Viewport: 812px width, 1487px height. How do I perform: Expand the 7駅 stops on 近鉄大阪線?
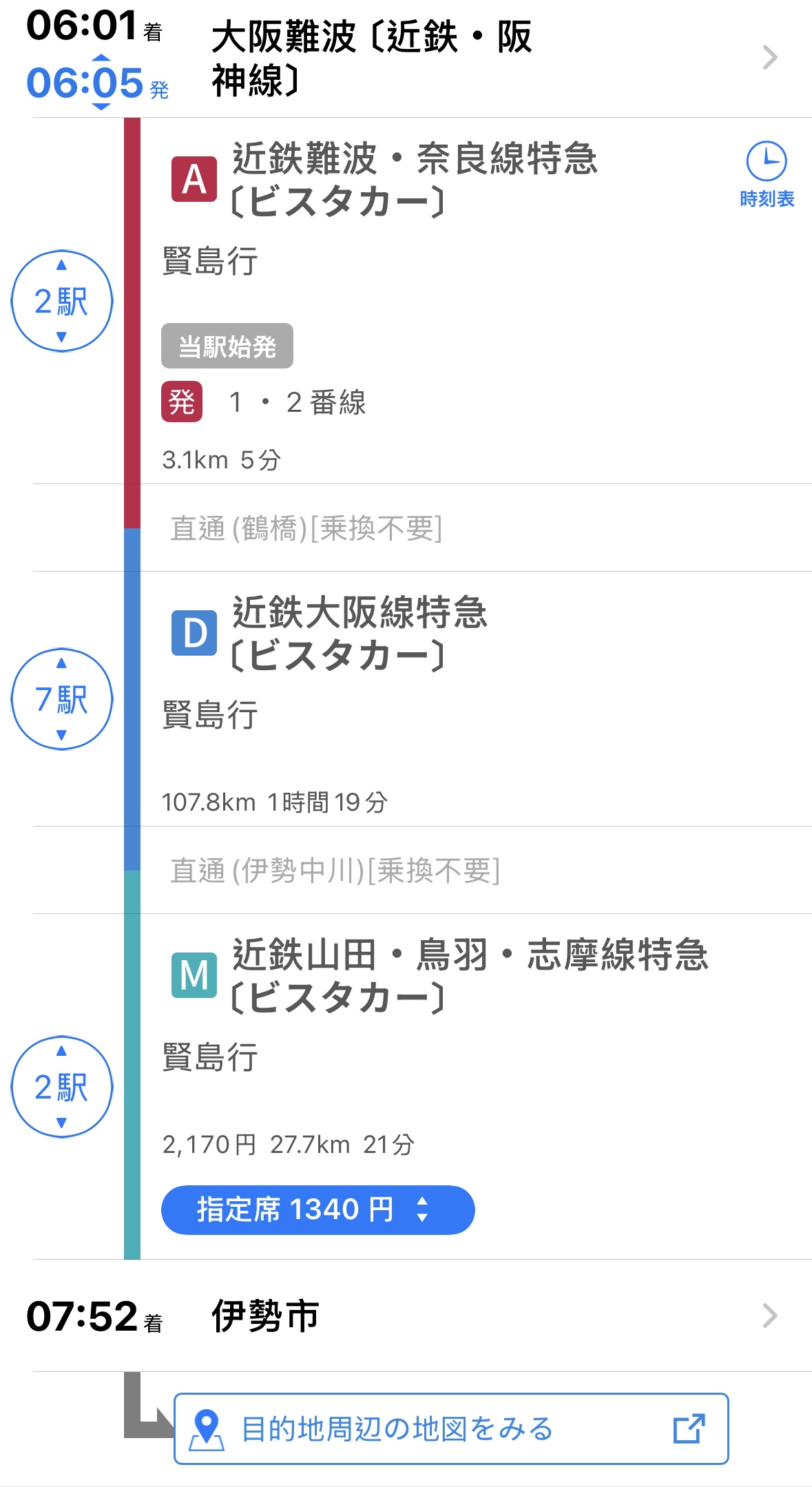62,699
